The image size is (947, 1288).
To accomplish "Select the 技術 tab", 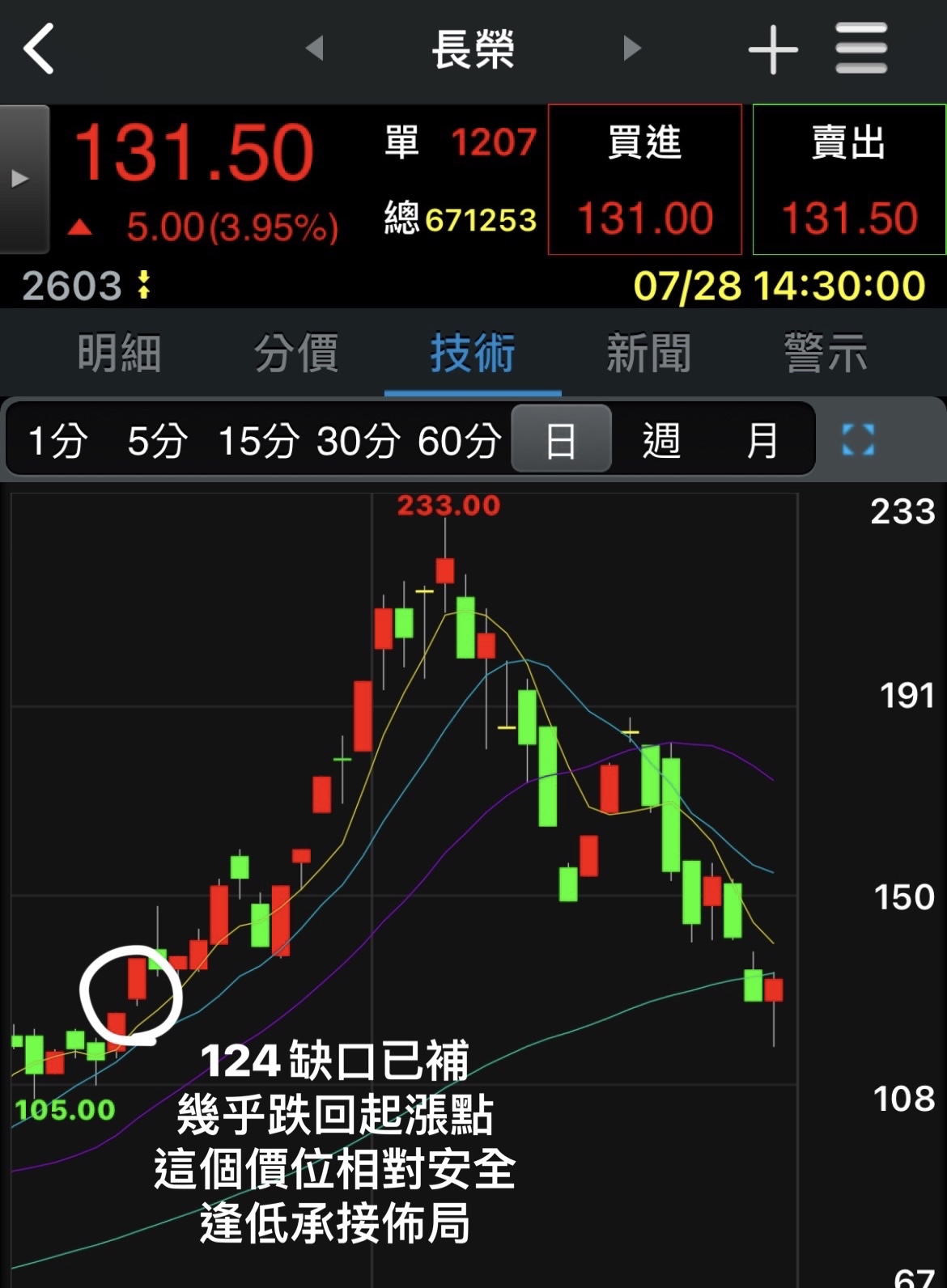I will [473, 354].
